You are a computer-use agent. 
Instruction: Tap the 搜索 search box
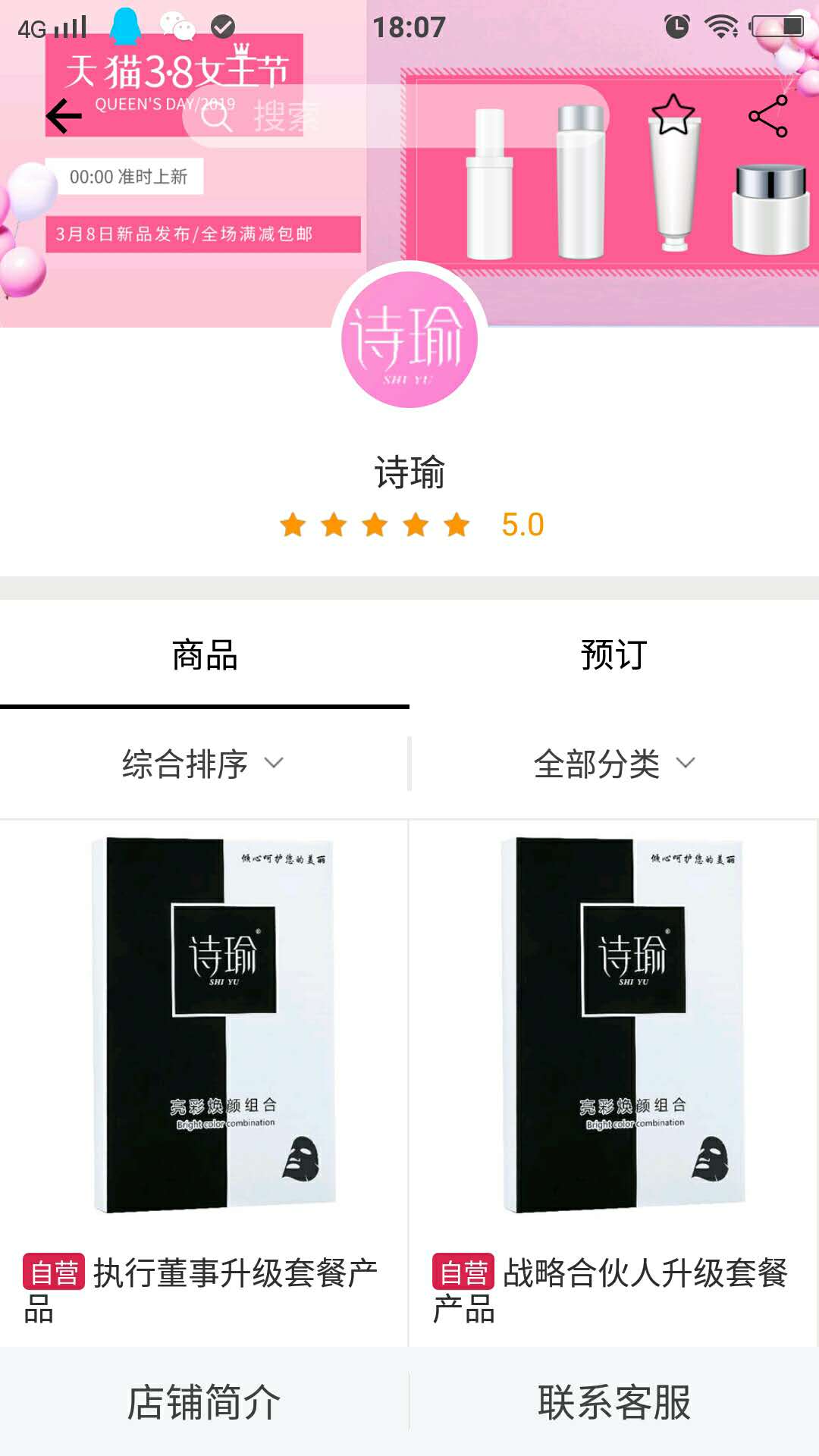point(394,116)
